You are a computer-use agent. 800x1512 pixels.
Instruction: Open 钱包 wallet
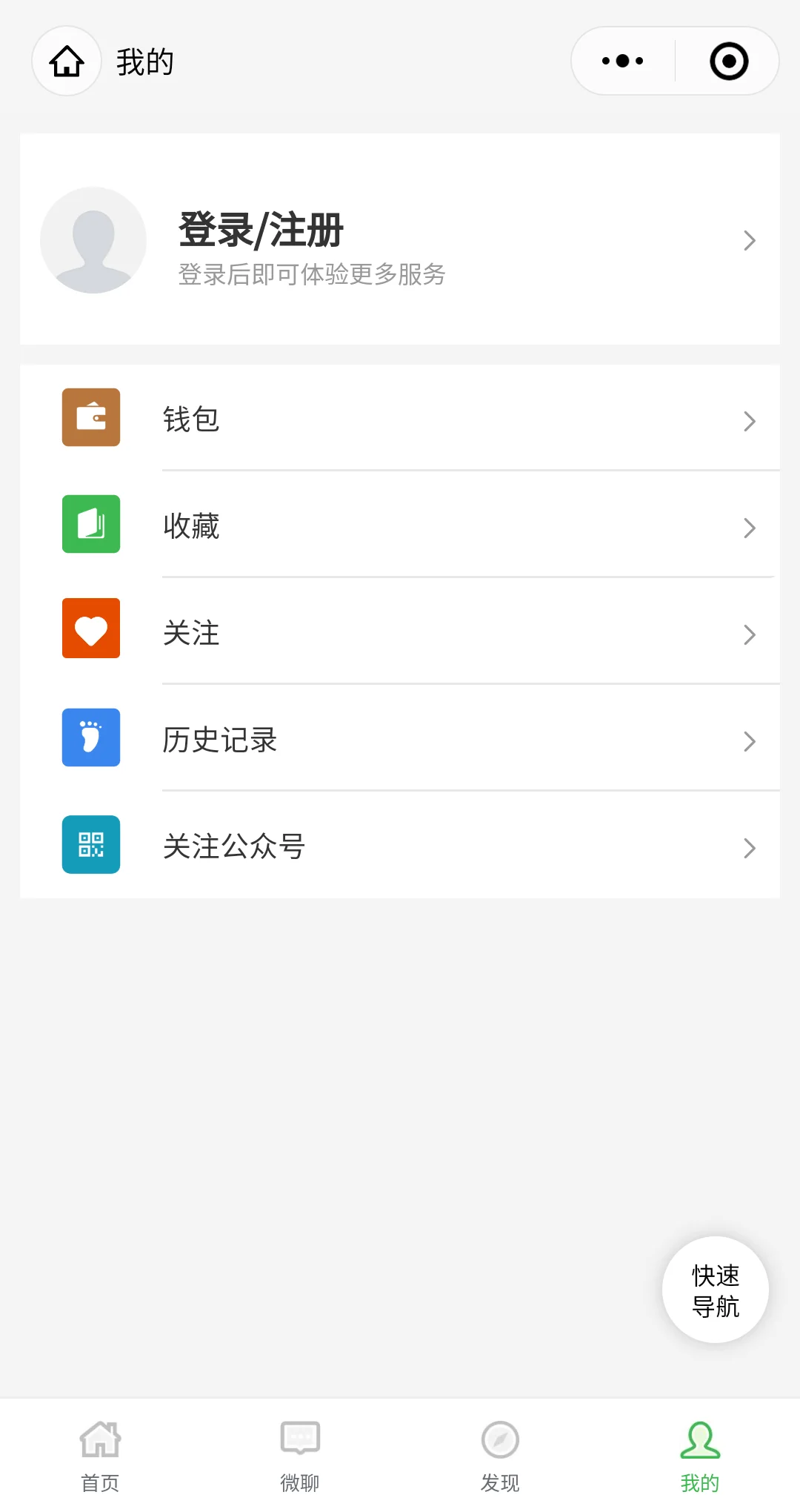(400, 419)
